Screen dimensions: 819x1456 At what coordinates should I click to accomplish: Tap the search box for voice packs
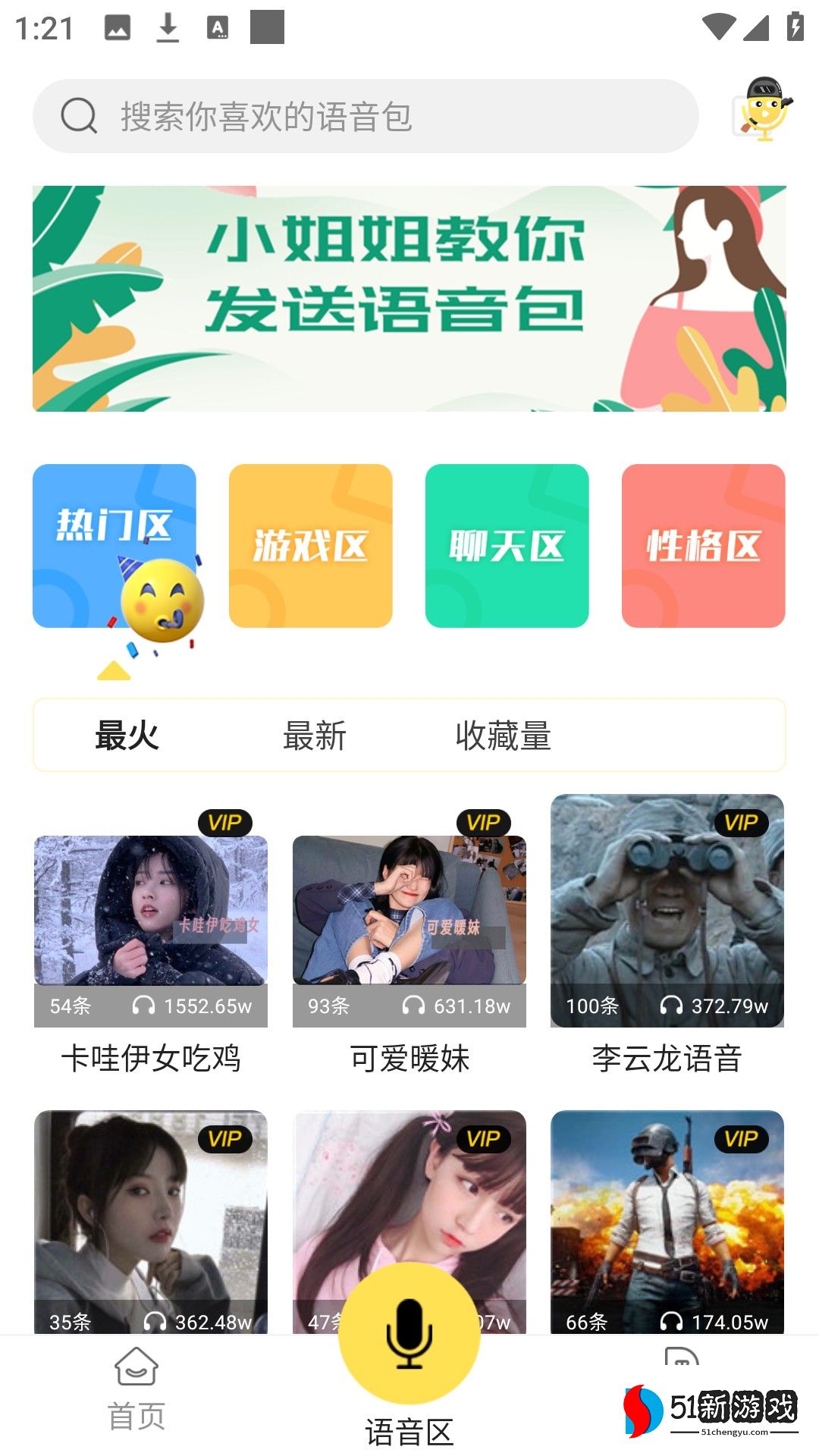pyautogui.click(x=364, y=117)
